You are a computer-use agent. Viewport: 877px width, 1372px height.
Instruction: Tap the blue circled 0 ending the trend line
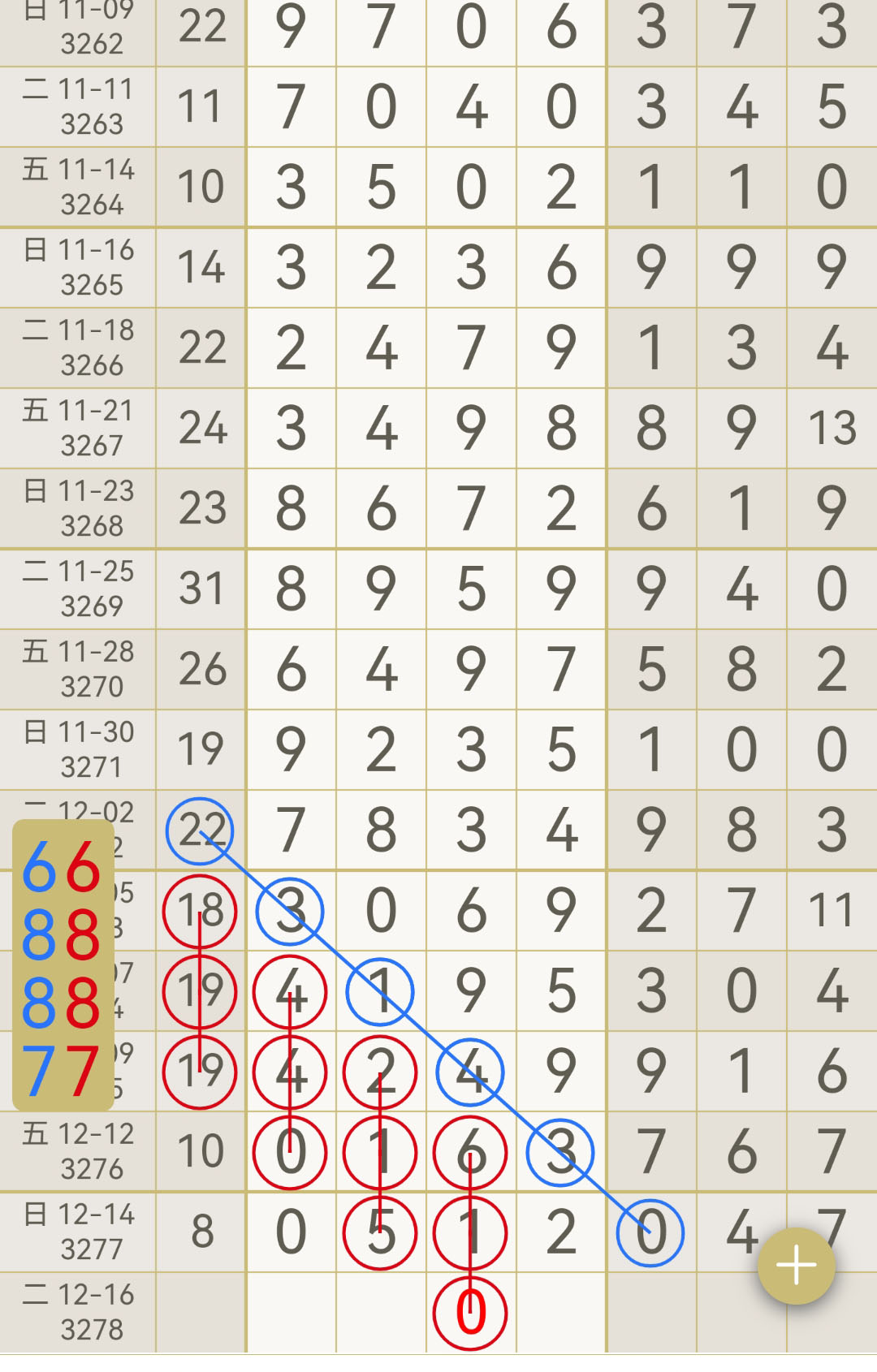click(650, 1233)
